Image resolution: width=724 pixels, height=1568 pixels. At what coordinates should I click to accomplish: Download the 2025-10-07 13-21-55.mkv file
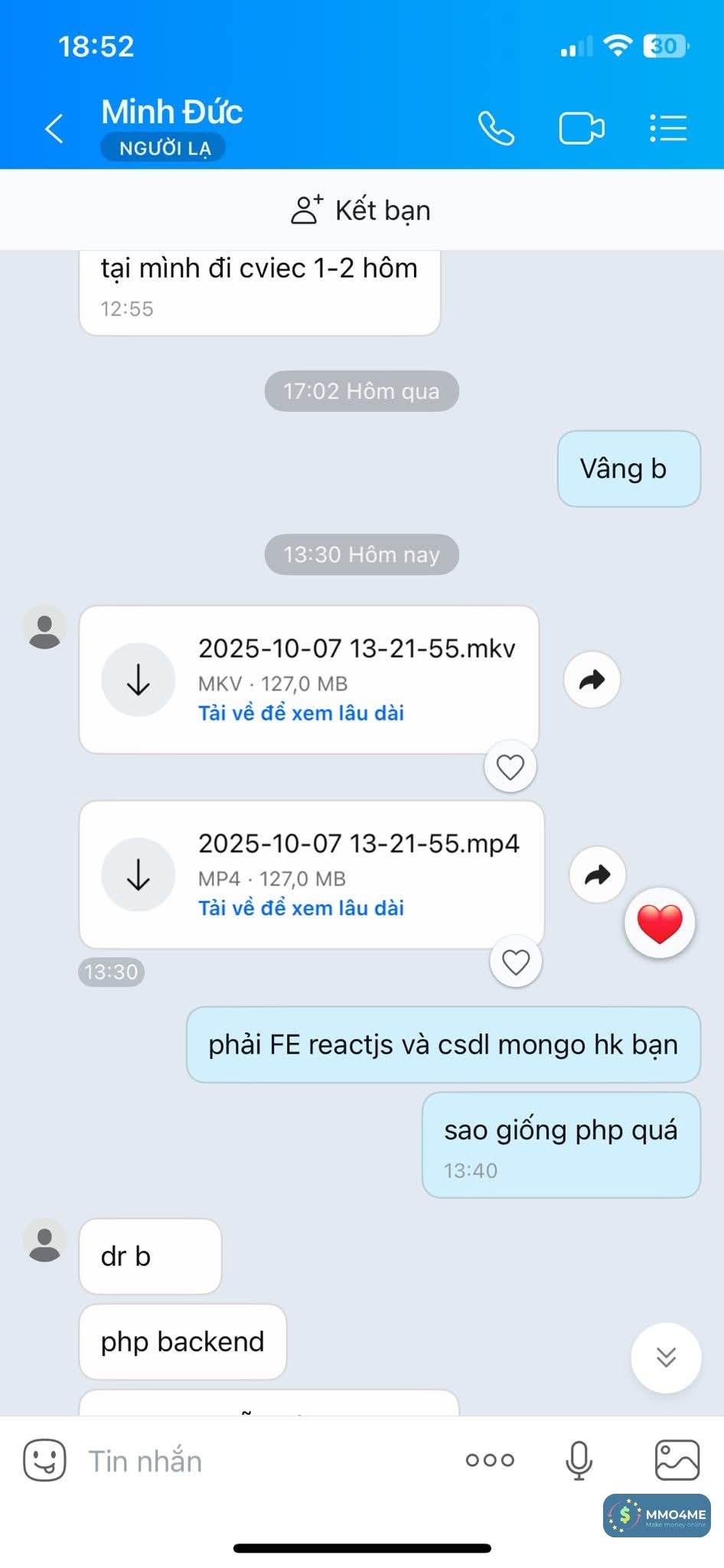pos(139,679)
